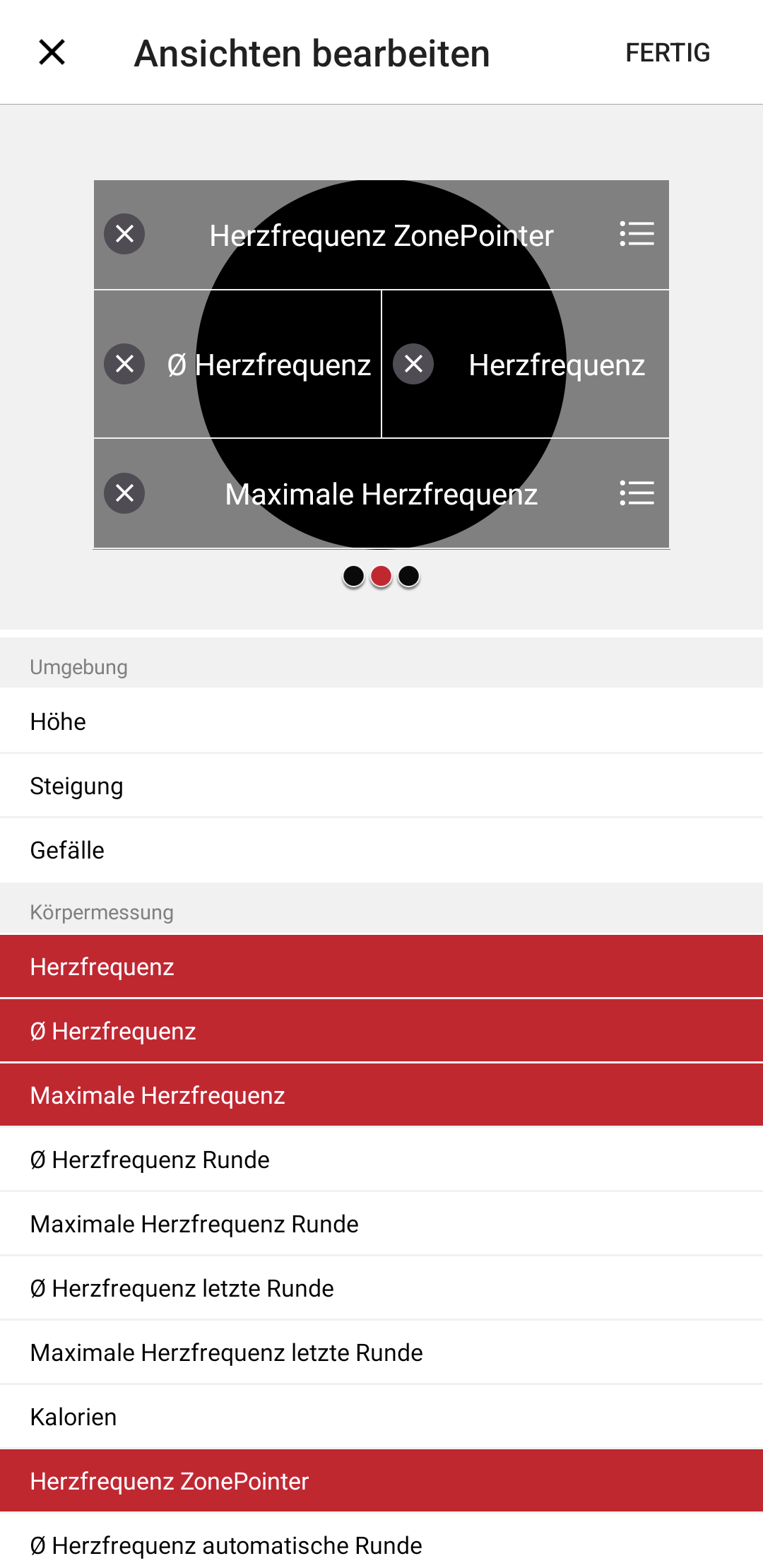Remove Maximale Herzfrequenz field from view
763x1568 pixels.
pos(124,493)
